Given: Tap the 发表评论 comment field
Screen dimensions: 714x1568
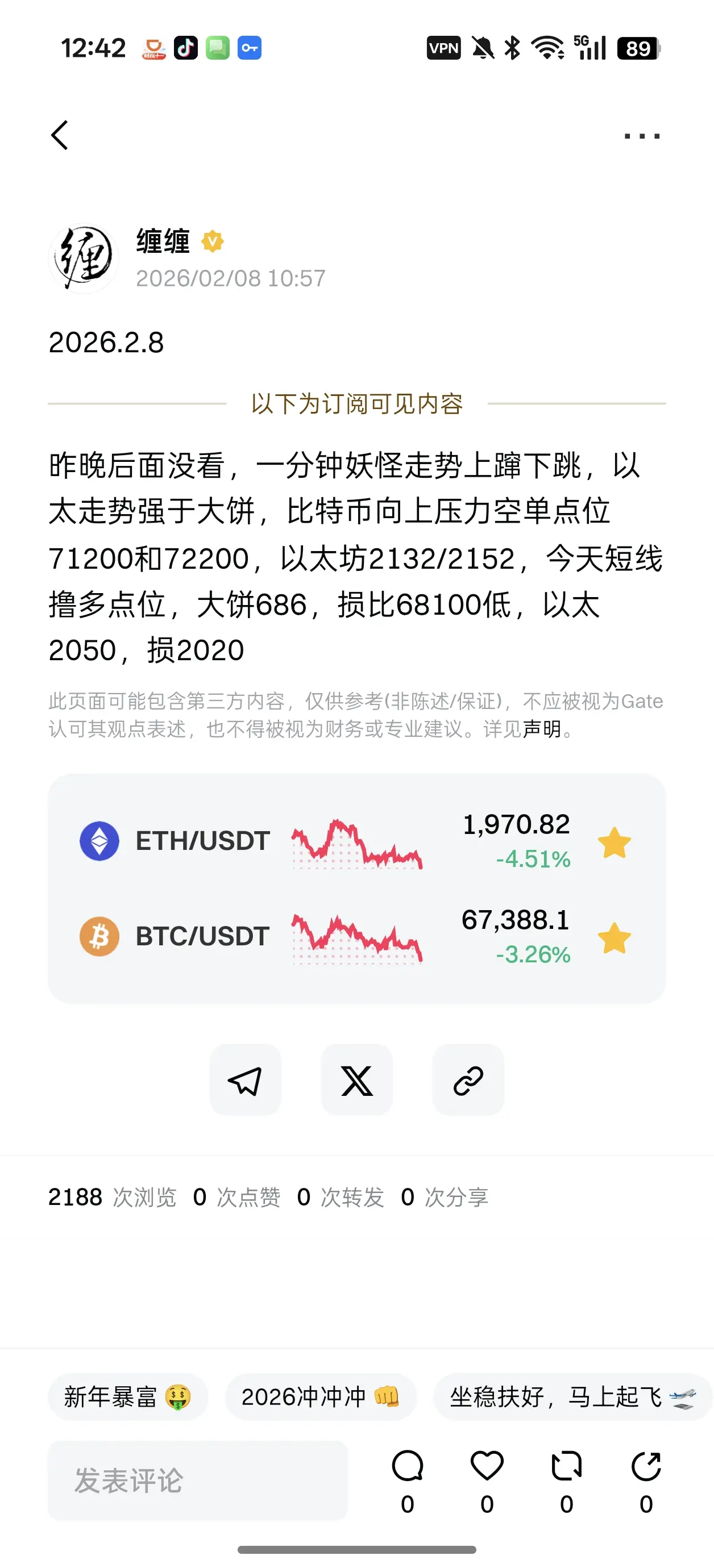Looking at the screenshot, I should pos(197,1480).
